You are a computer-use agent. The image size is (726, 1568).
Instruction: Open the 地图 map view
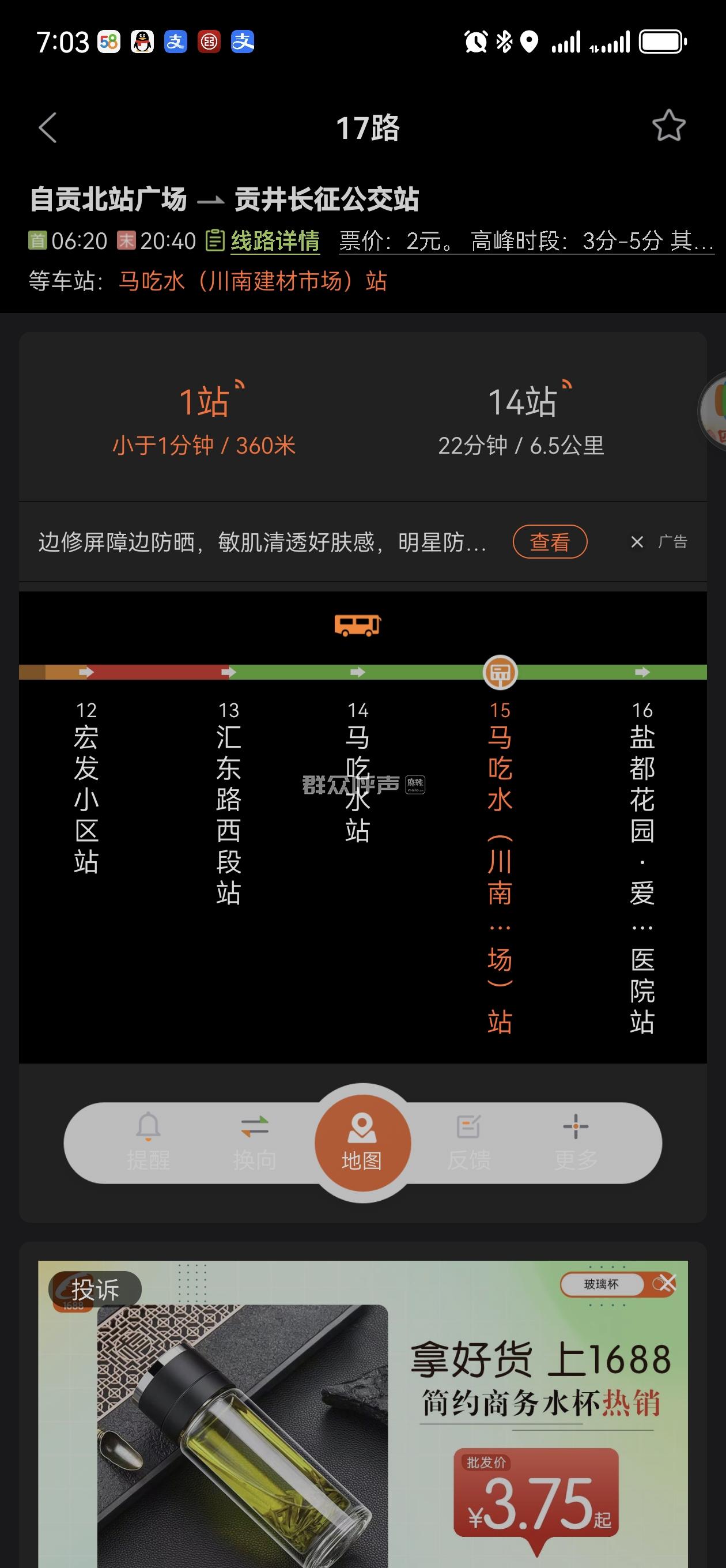click(x=362, y=1143)
